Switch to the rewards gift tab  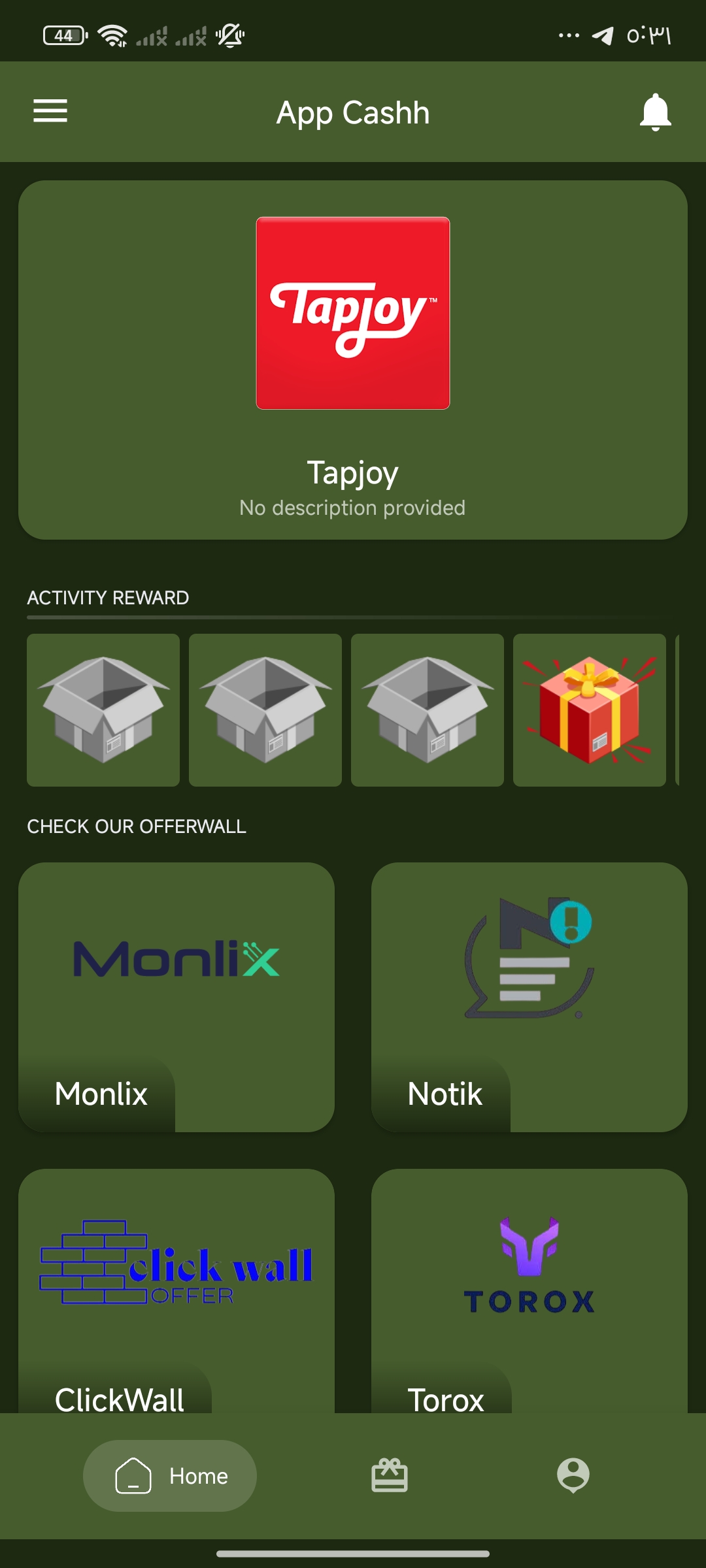click(x=390, y=1476)
